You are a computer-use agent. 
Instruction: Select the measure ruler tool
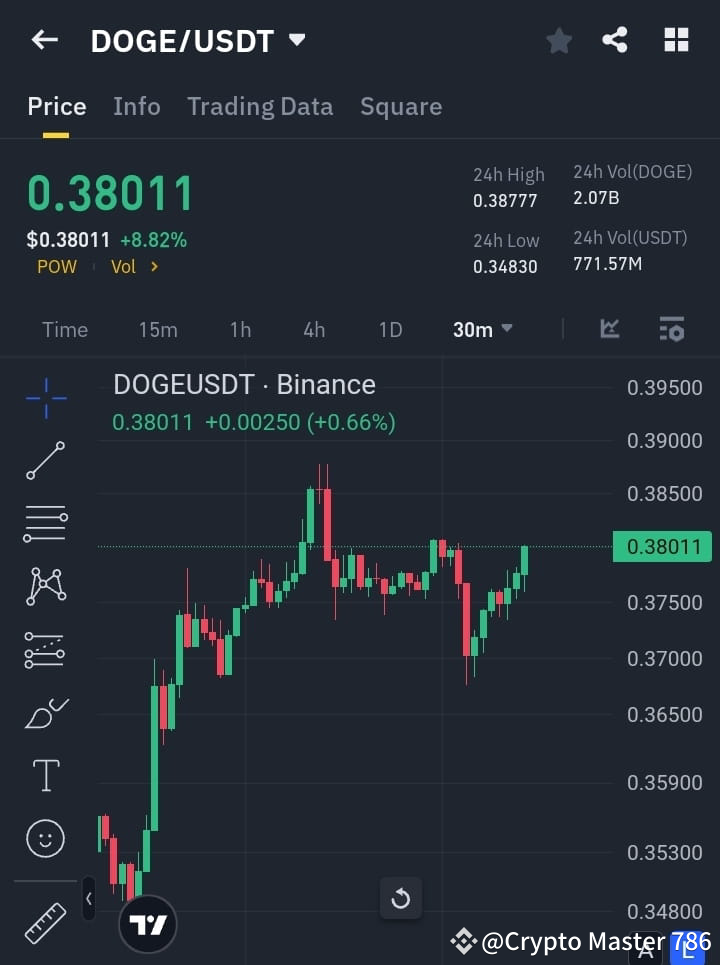click(x=45, y=922)
